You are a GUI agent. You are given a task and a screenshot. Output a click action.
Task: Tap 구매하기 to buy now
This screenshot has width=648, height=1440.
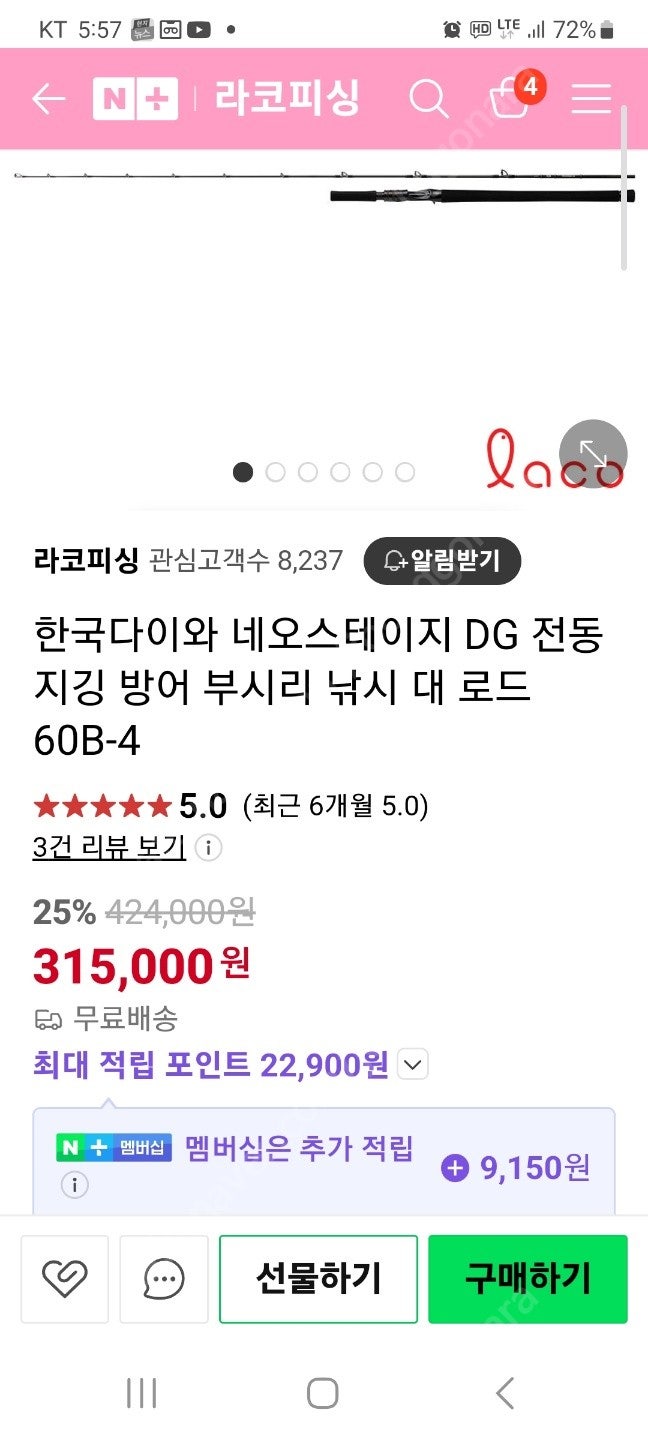click(x=527, y=1278)
